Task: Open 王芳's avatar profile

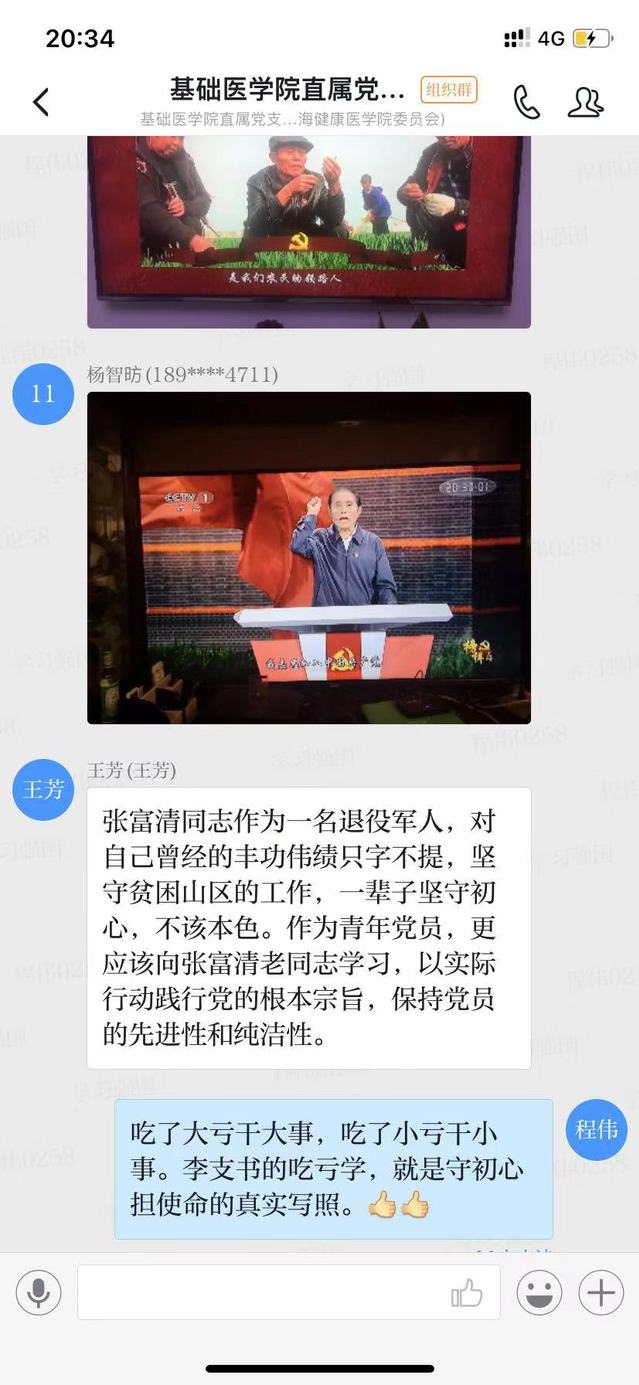Action: click(x=43, y=790)
